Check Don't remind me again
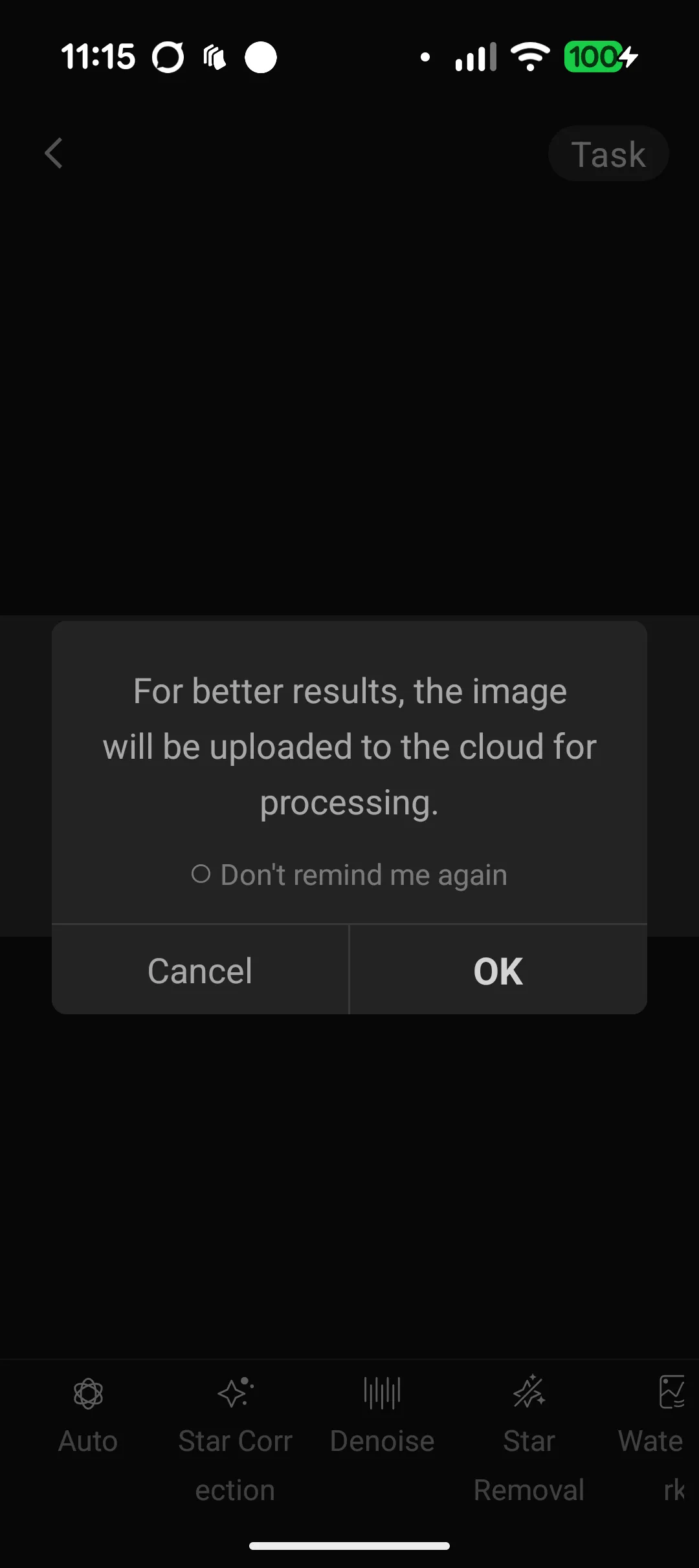This screenshot has width=699, height=1568. tap(201, 875)
